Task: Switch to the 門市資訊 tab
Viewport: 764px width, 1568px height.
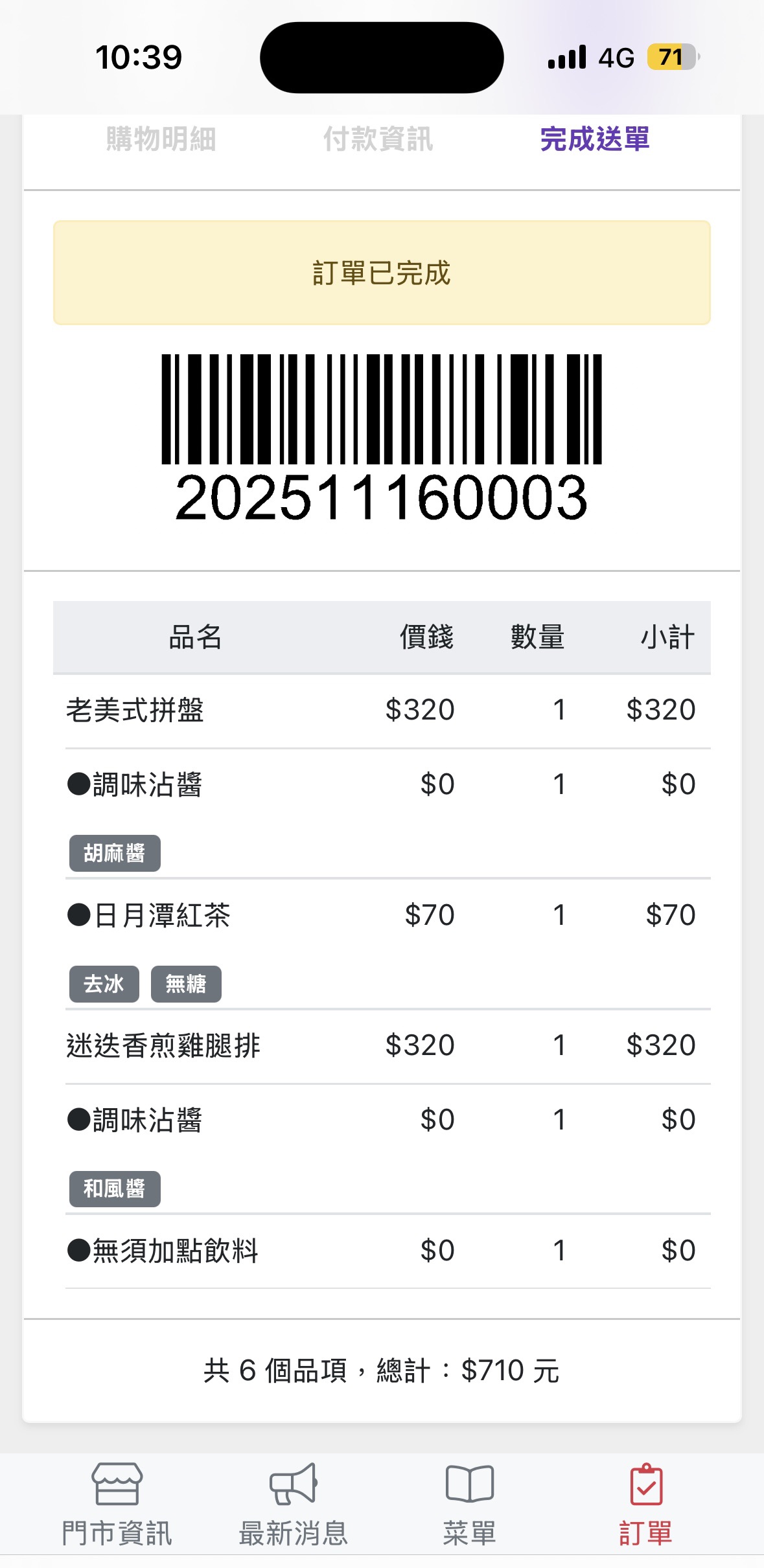Action: (x=117, y=1504)
